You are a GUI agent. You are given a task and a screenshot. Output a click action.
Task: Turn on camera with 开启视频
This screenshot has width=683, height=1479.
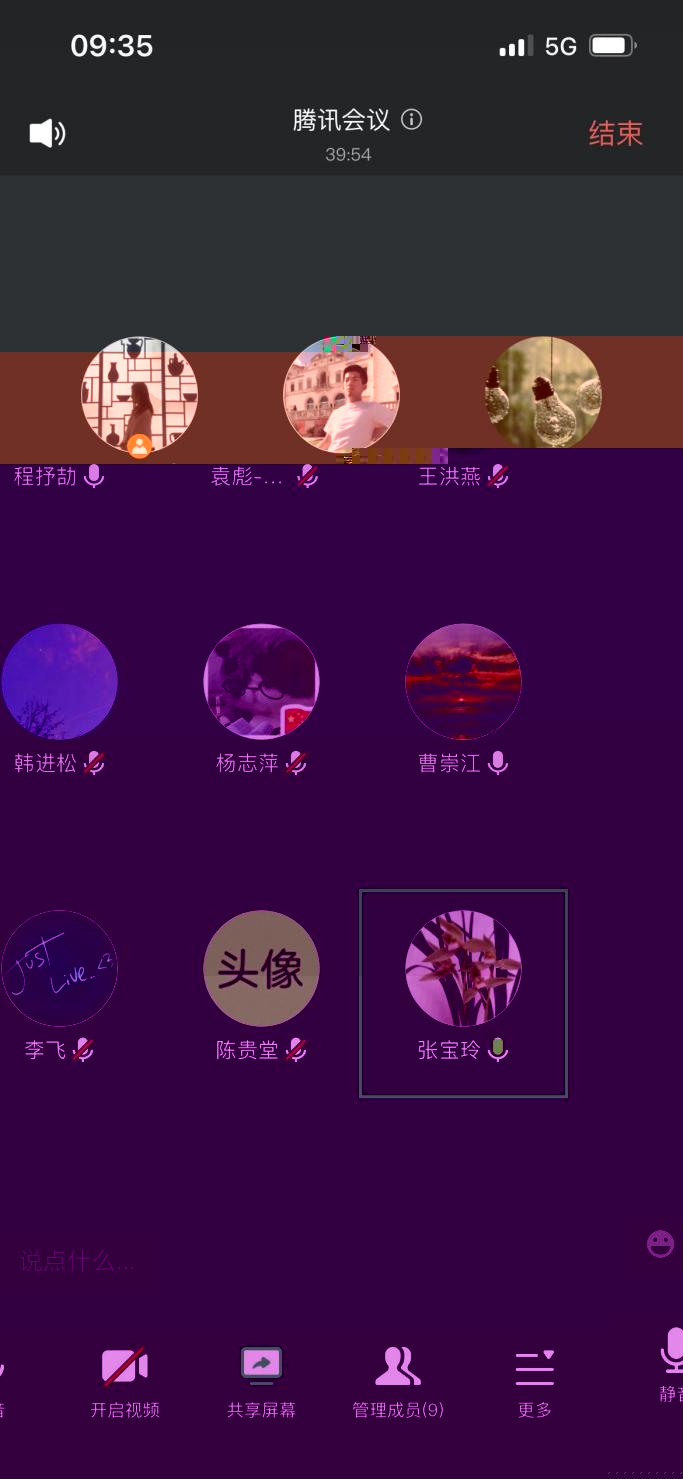tap(125, 1381)
